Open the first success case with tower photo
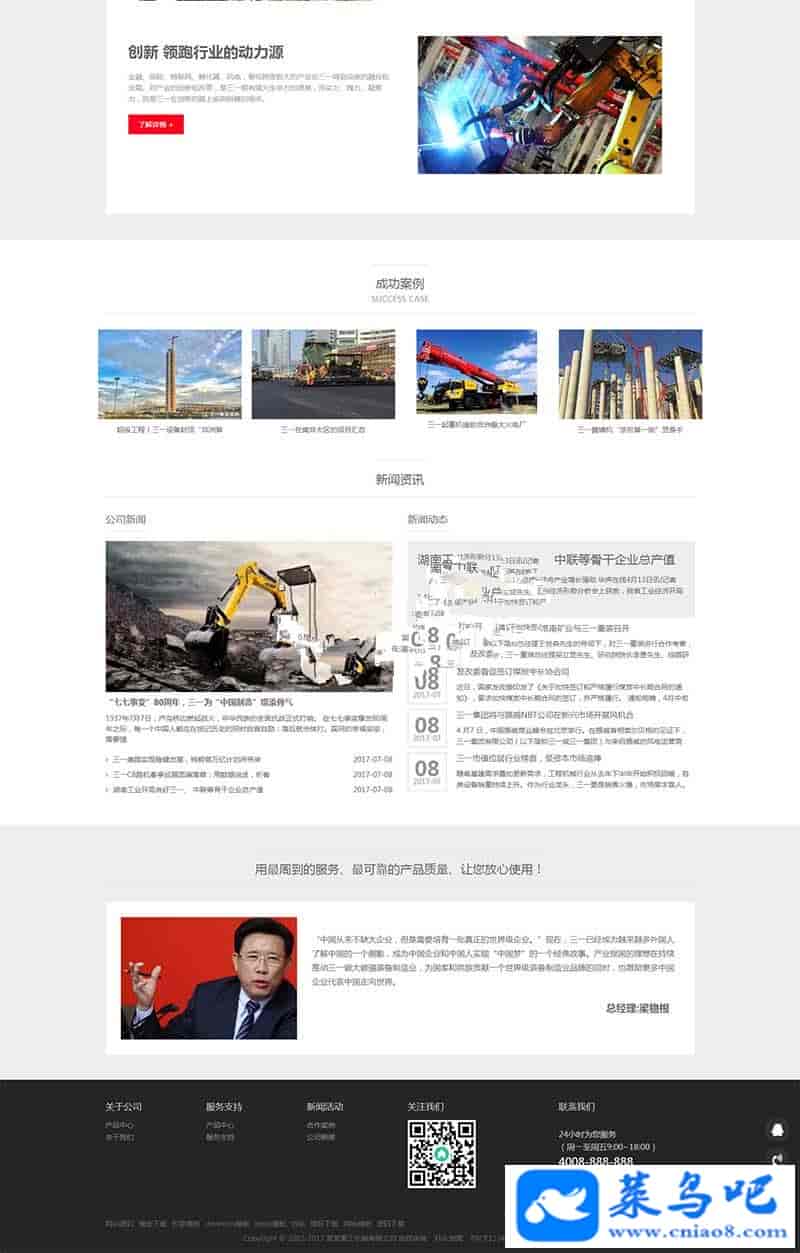 coord(170,374)
